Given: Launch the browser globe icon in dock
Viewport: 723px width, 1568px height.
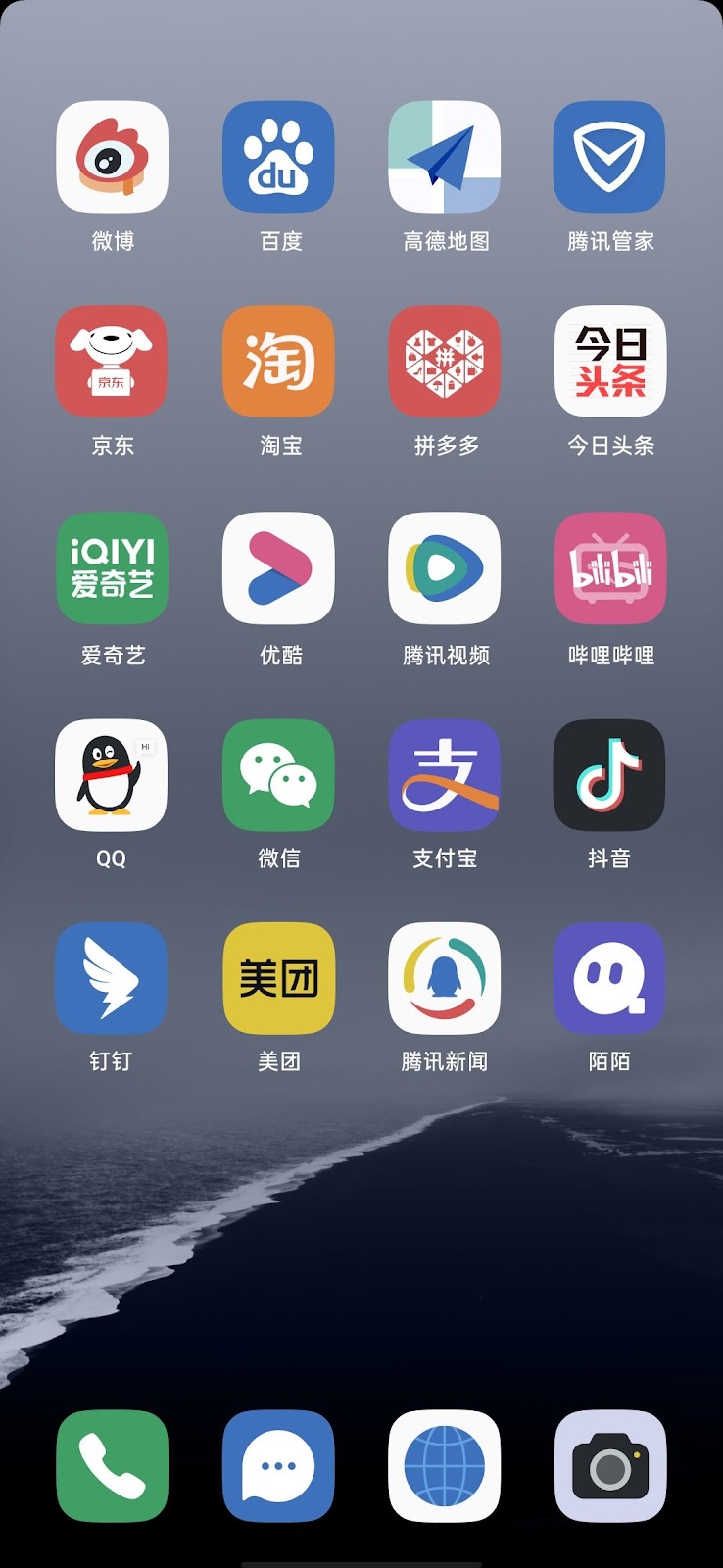Looking at the screenshot, I should [445, 1466].
